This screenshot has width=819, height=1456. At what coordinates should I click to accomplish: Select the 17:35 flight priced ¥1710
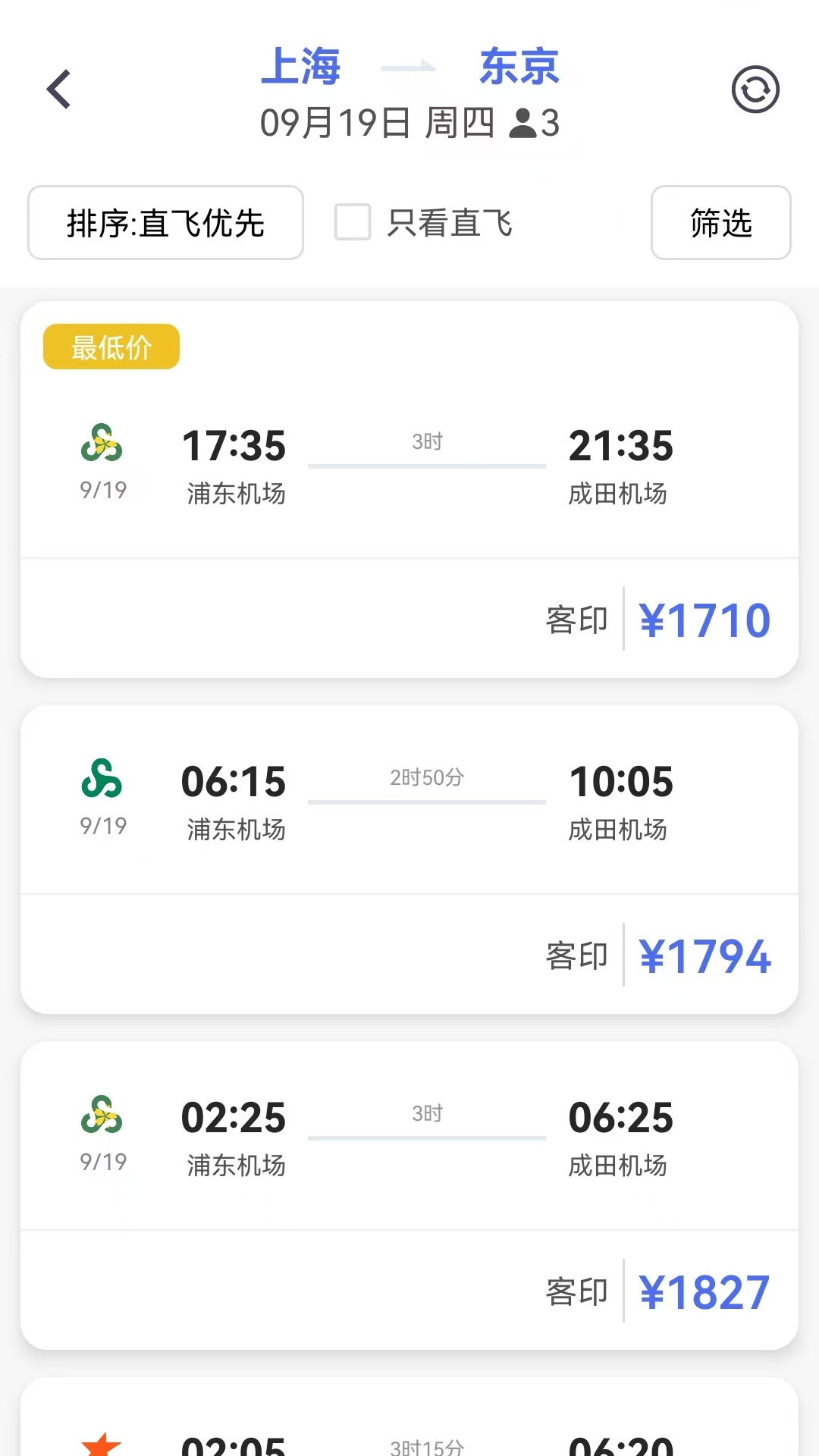click(x=409, y=490)
